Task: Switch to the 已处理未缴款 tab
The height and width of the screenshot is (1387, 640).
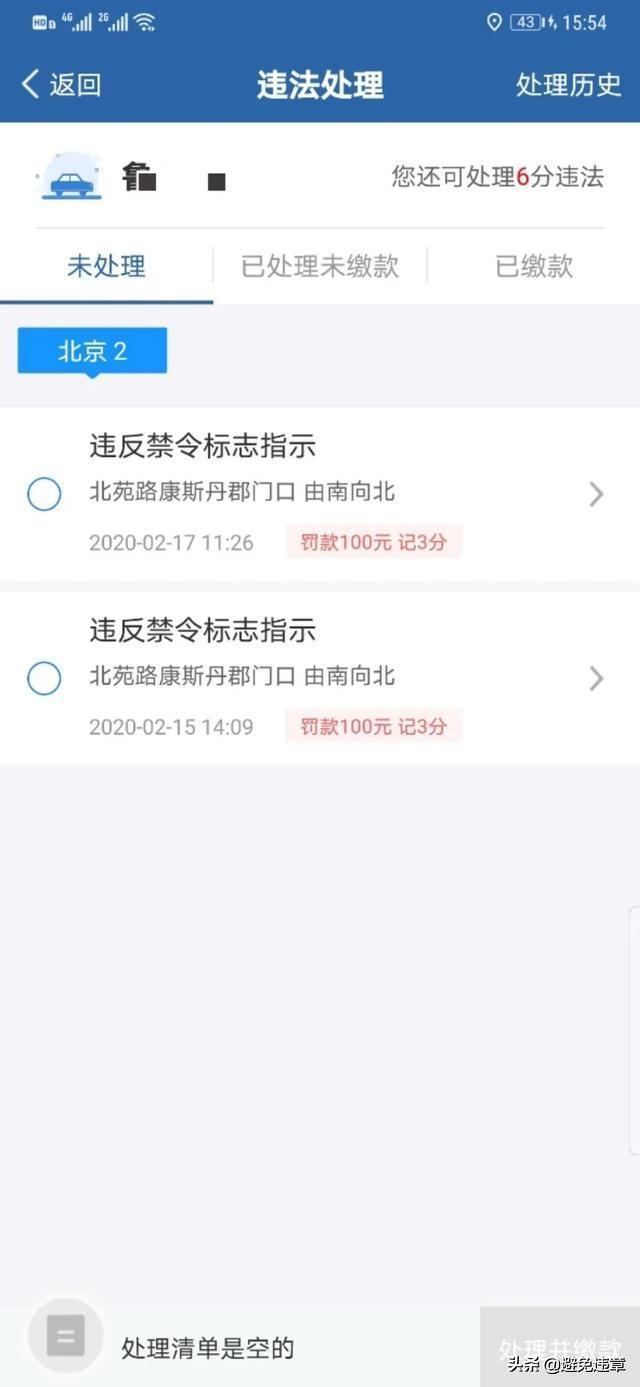Action: tap(320, 266)
